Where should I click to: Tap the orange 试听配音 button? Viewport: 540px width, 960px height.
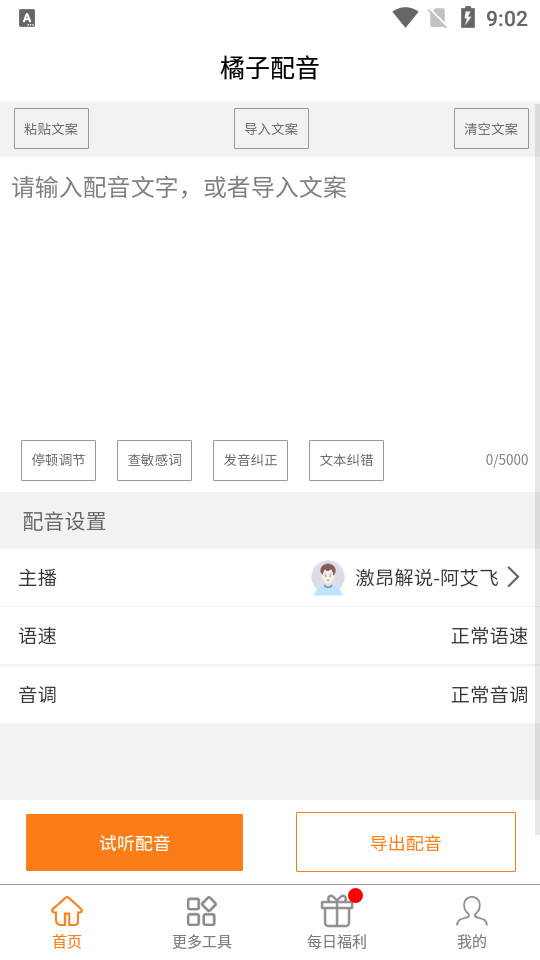135,842
